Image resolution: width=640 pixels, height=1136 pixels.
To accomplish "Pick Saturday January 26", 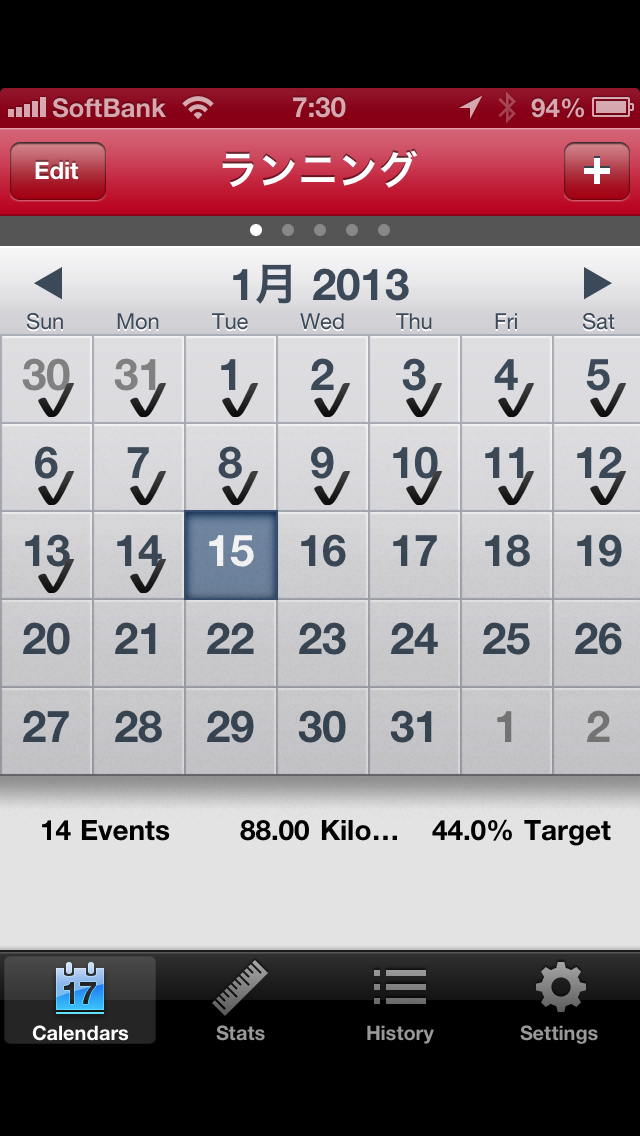I will (598, 643).
